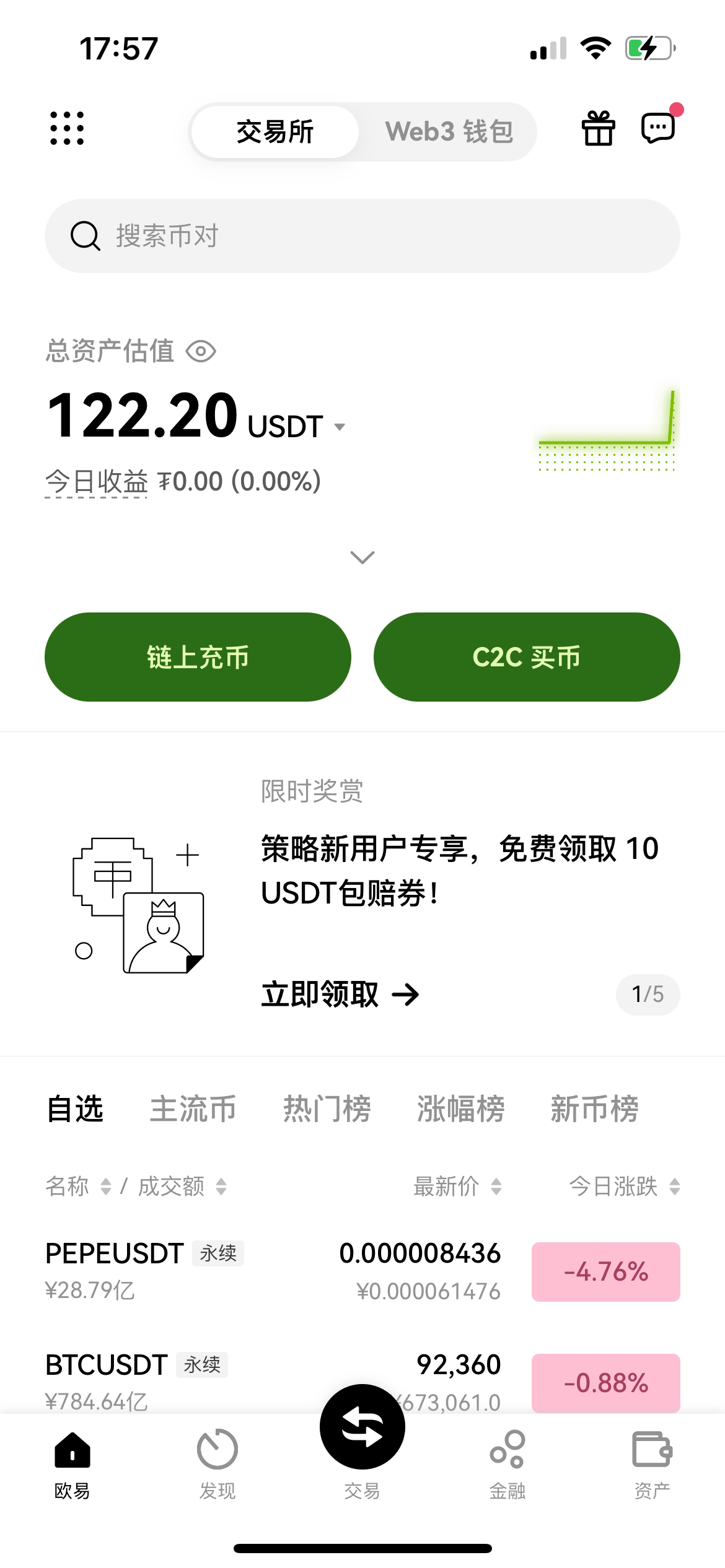Show the 新币榜 tab
The image size is (725, 1568).
[594, 1108]
